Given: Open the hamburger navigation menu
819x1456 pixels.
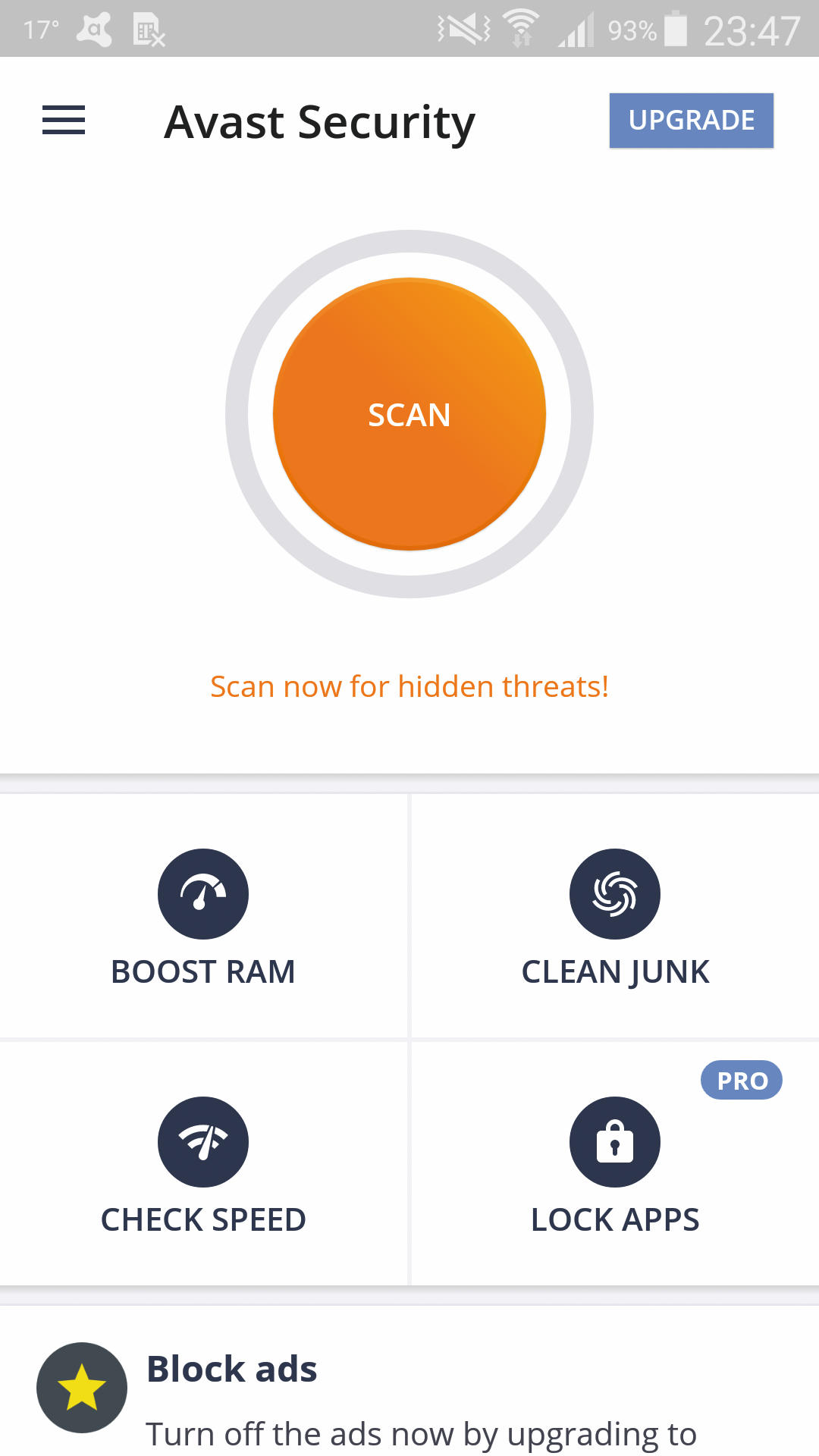Looking at the screenshot, I should [x=64, y=121].
